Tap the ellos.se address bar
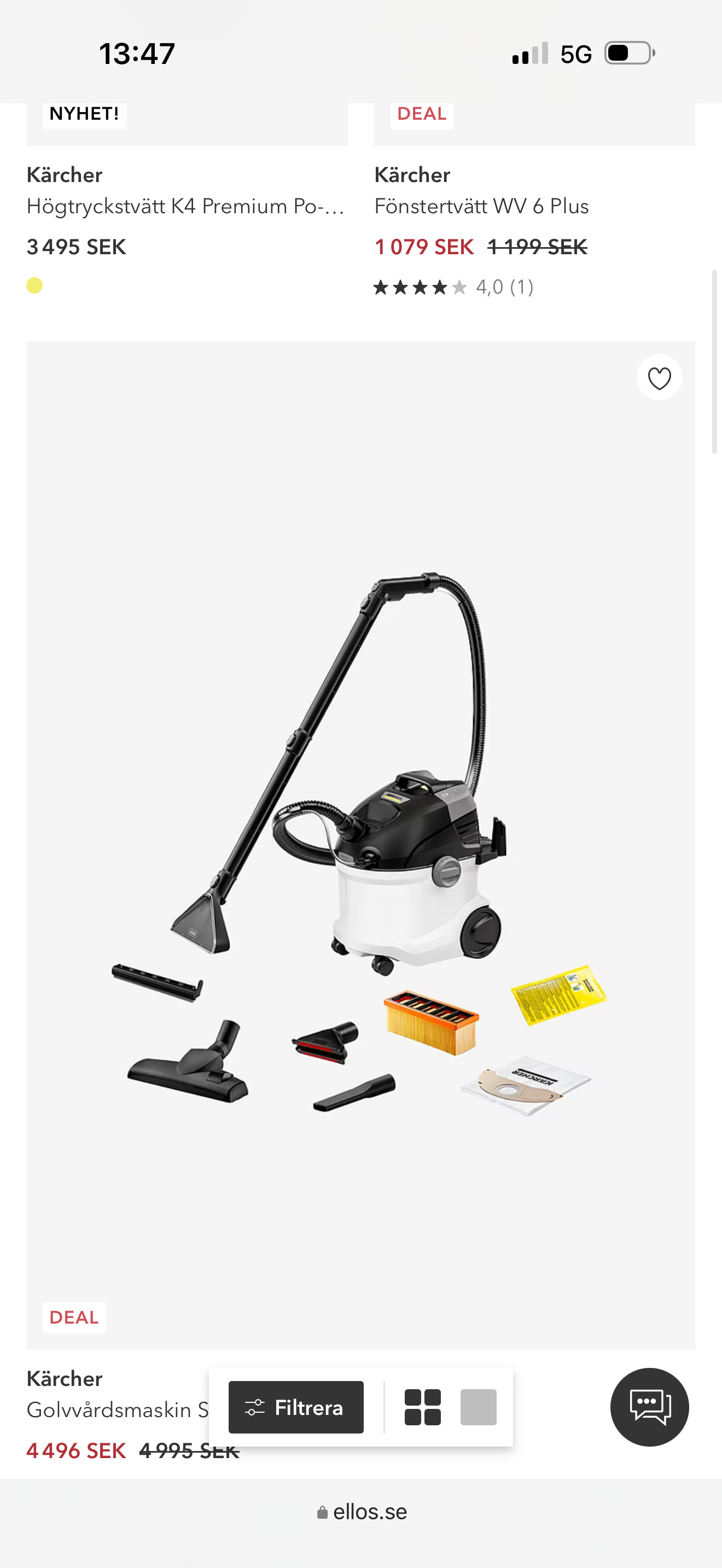This screenshot has height=1568, width=722. point(362,1512)
